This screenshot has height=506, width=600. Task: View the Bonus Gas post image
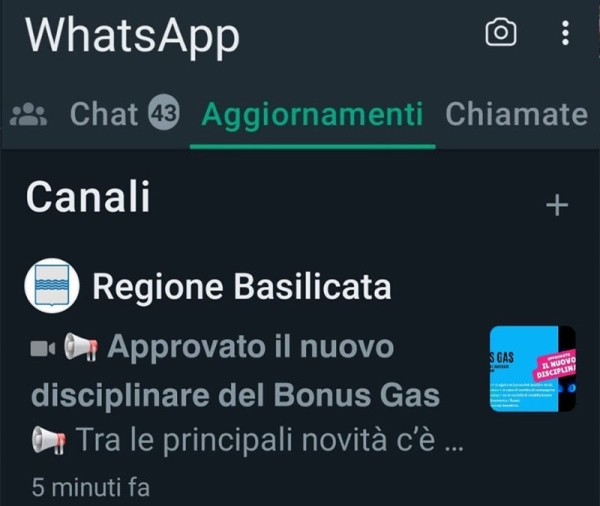pyautogui.click(x=532, y=369)
